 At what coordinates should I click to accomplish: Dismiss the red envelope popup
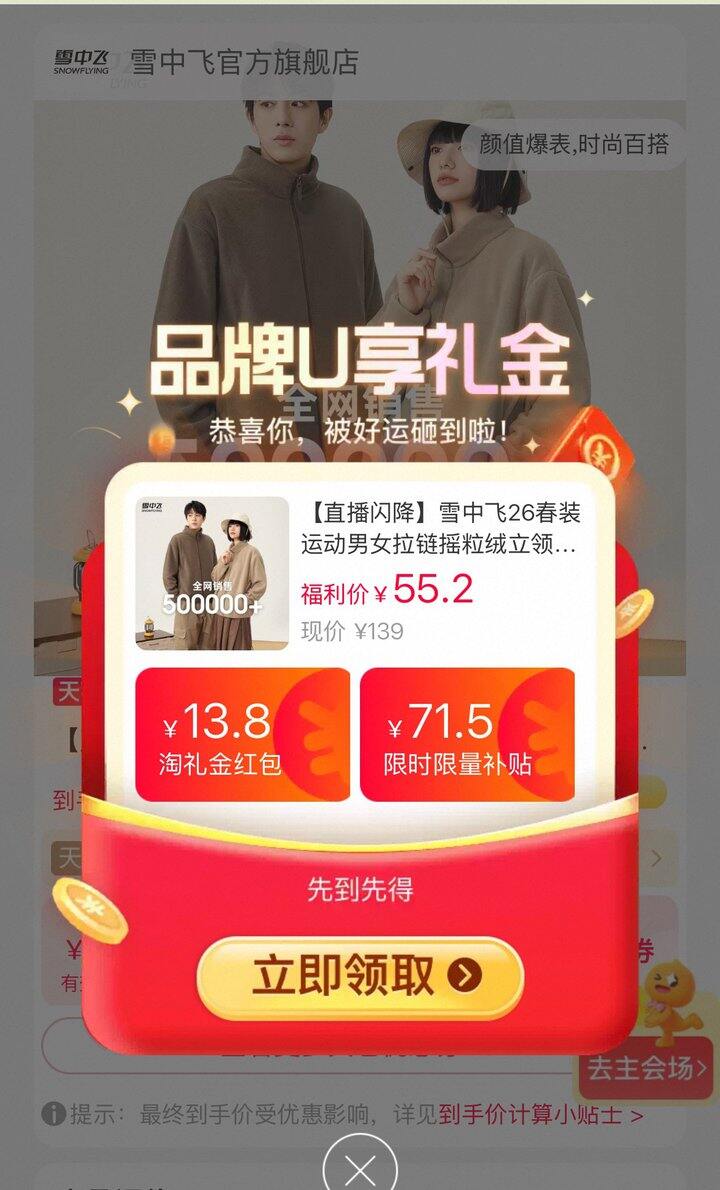pyautogui.click(x=360, y=1165)
